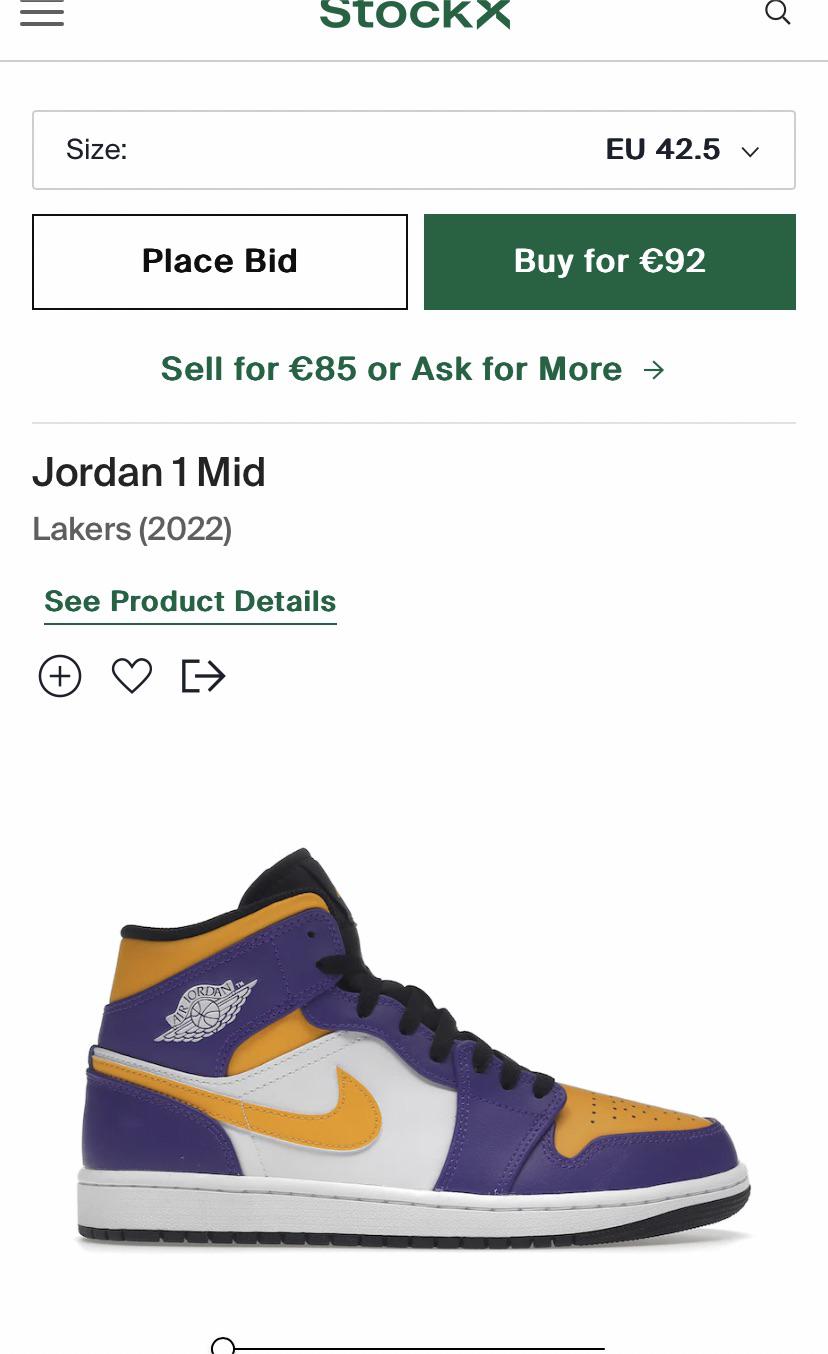Tap the Place Bid button

coord(220,261)
